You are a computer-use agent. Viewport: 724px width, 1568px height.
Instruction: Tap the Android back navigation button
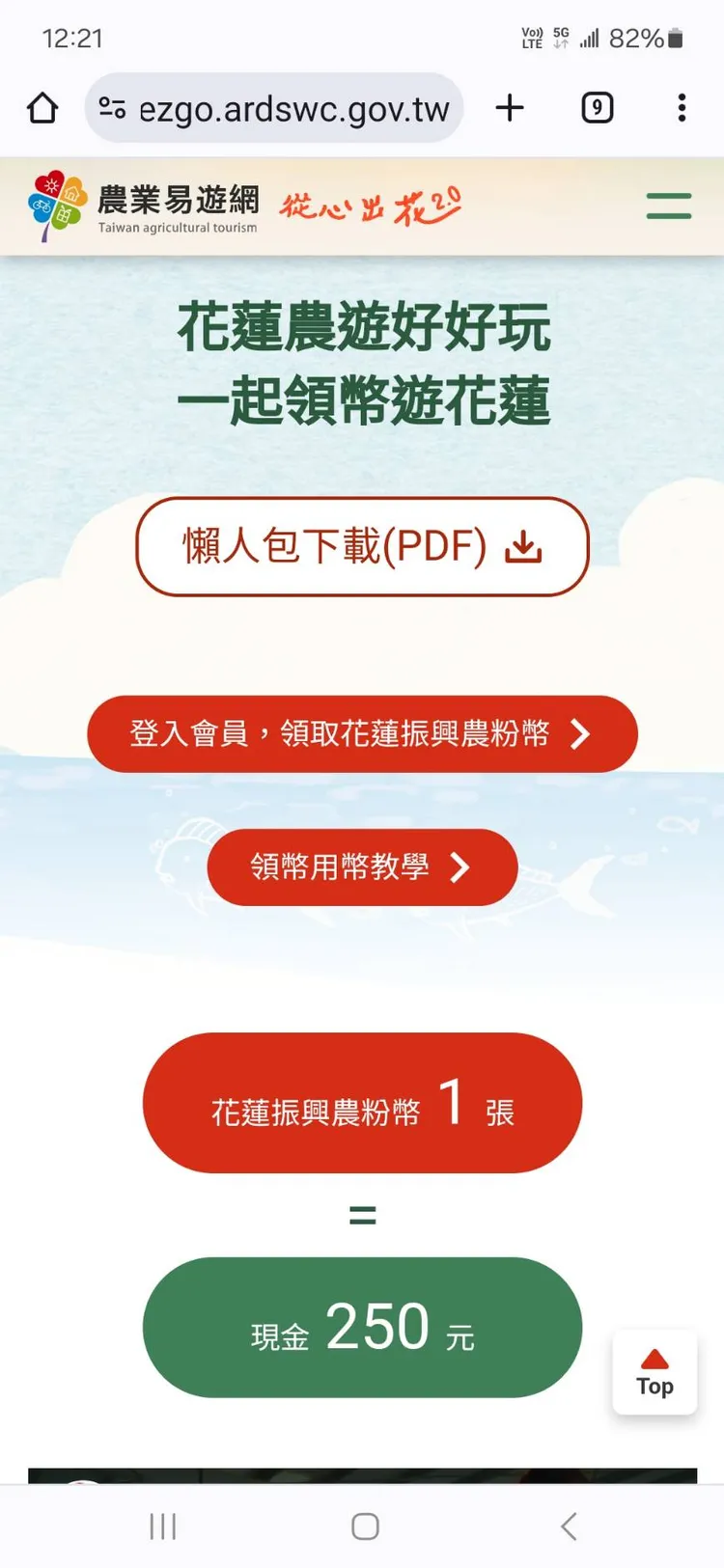coord(567,1527)
